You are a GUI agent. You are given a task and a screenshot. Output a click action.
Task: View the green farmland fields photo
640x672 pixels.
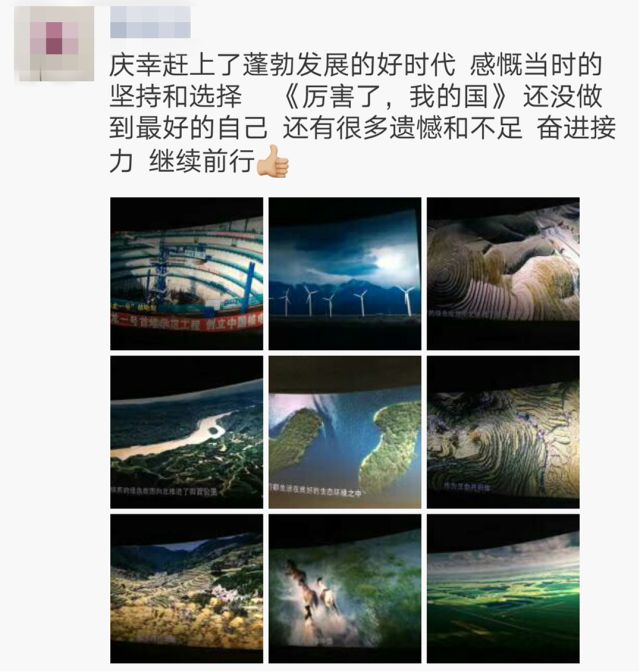pos(503,589)
